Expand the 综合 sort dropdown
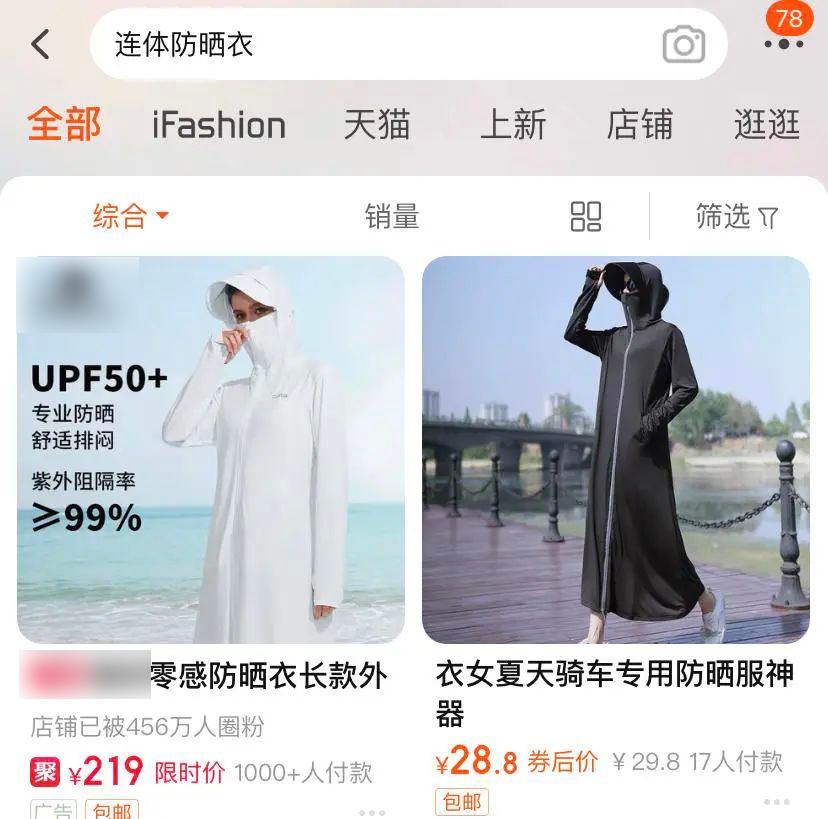Image resolution: width=828 pixels, height=819 pixels. point(131,216)
